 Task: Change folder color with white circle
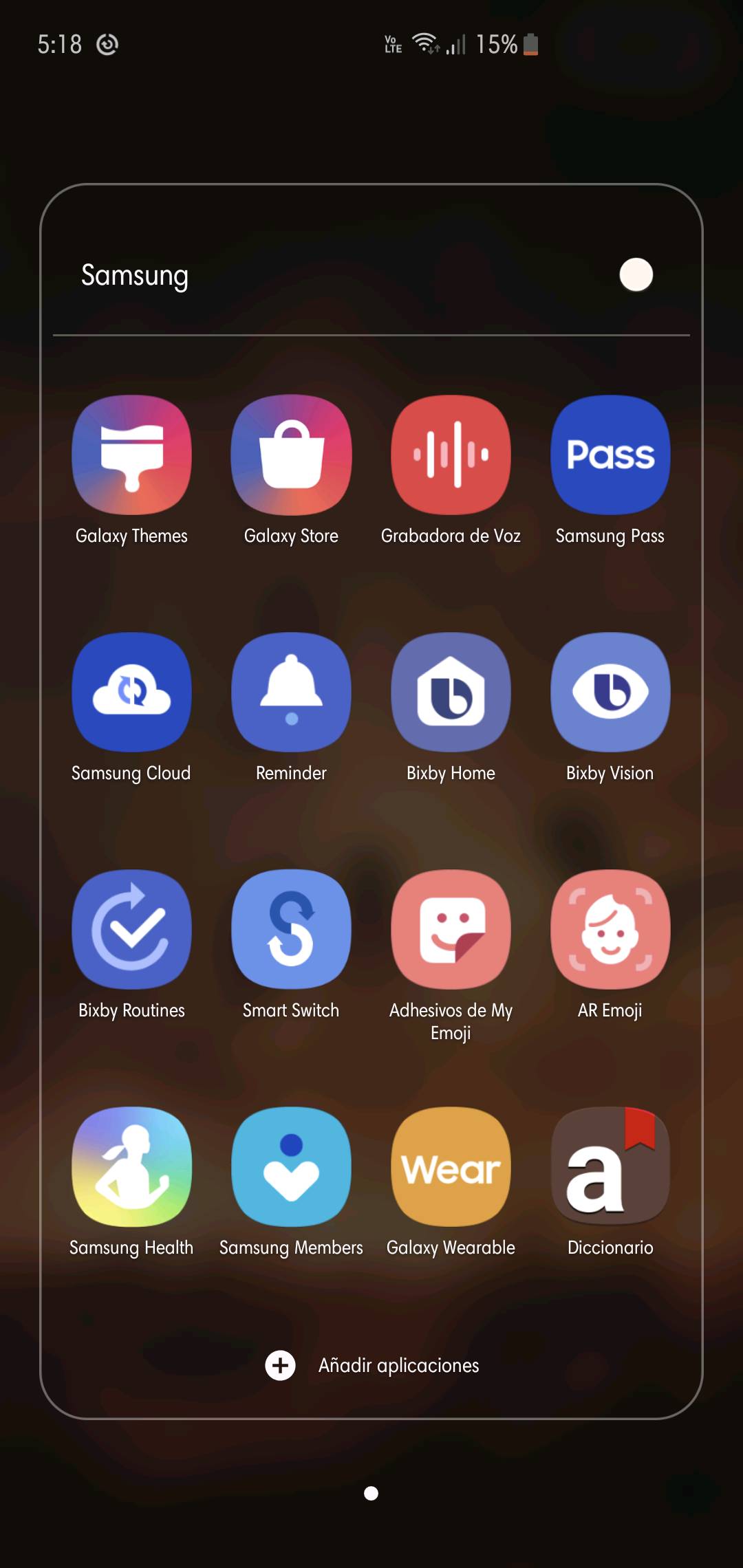coord(636,274)
